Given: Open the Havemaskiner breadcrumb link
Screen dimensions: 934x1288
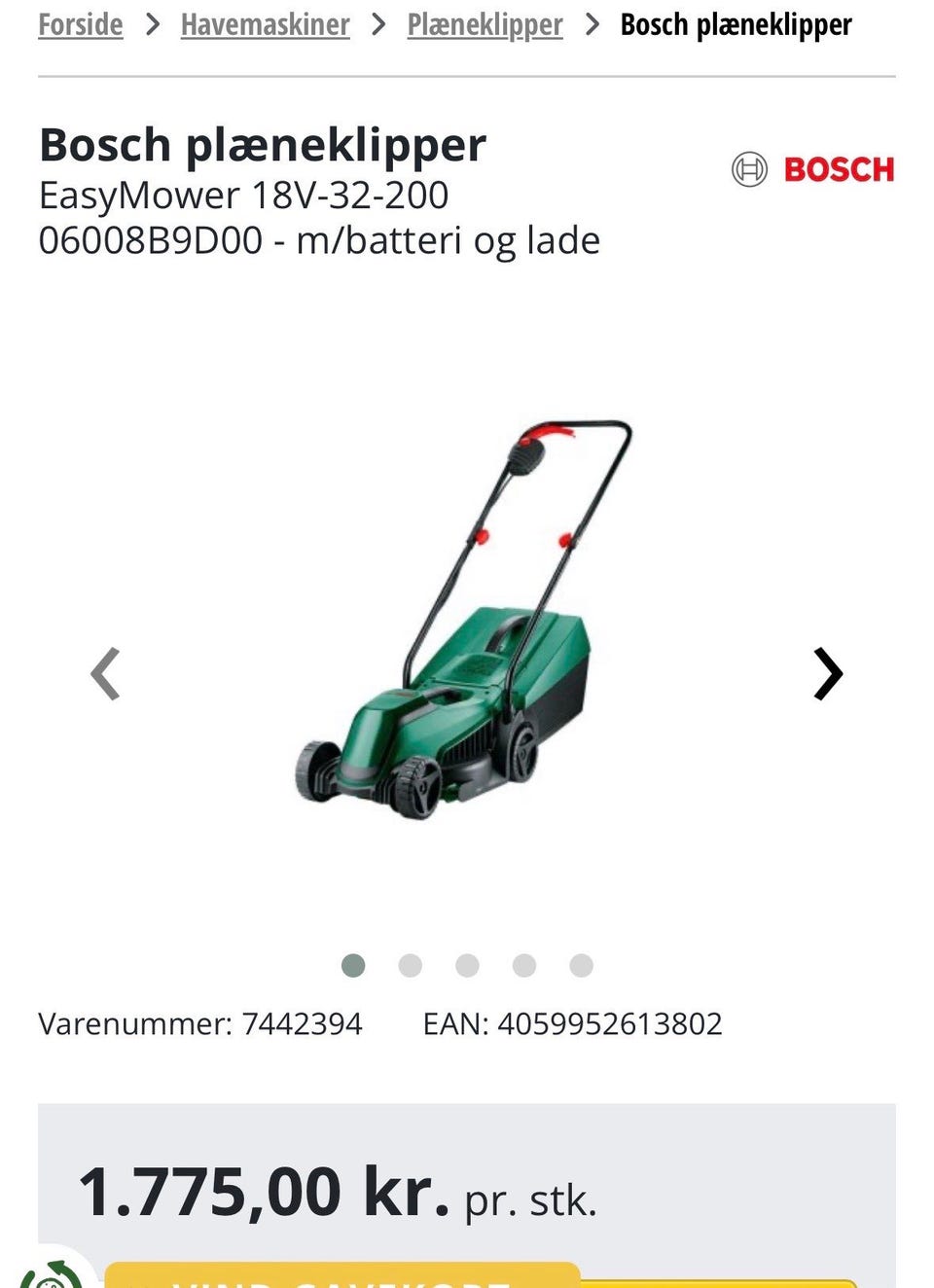Looking at the screenshot, I should tap(265, 24).
